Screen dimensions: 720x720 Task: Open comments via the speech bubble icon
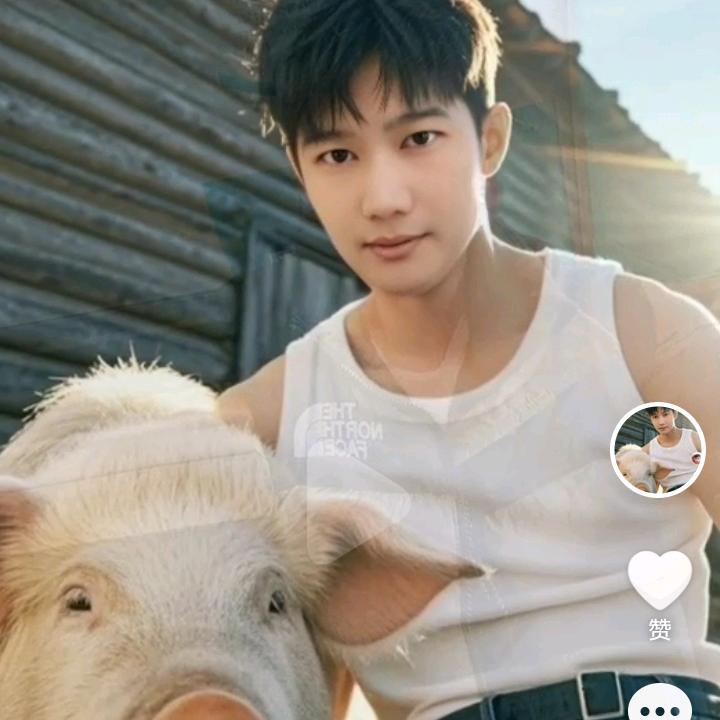point(660,701)
